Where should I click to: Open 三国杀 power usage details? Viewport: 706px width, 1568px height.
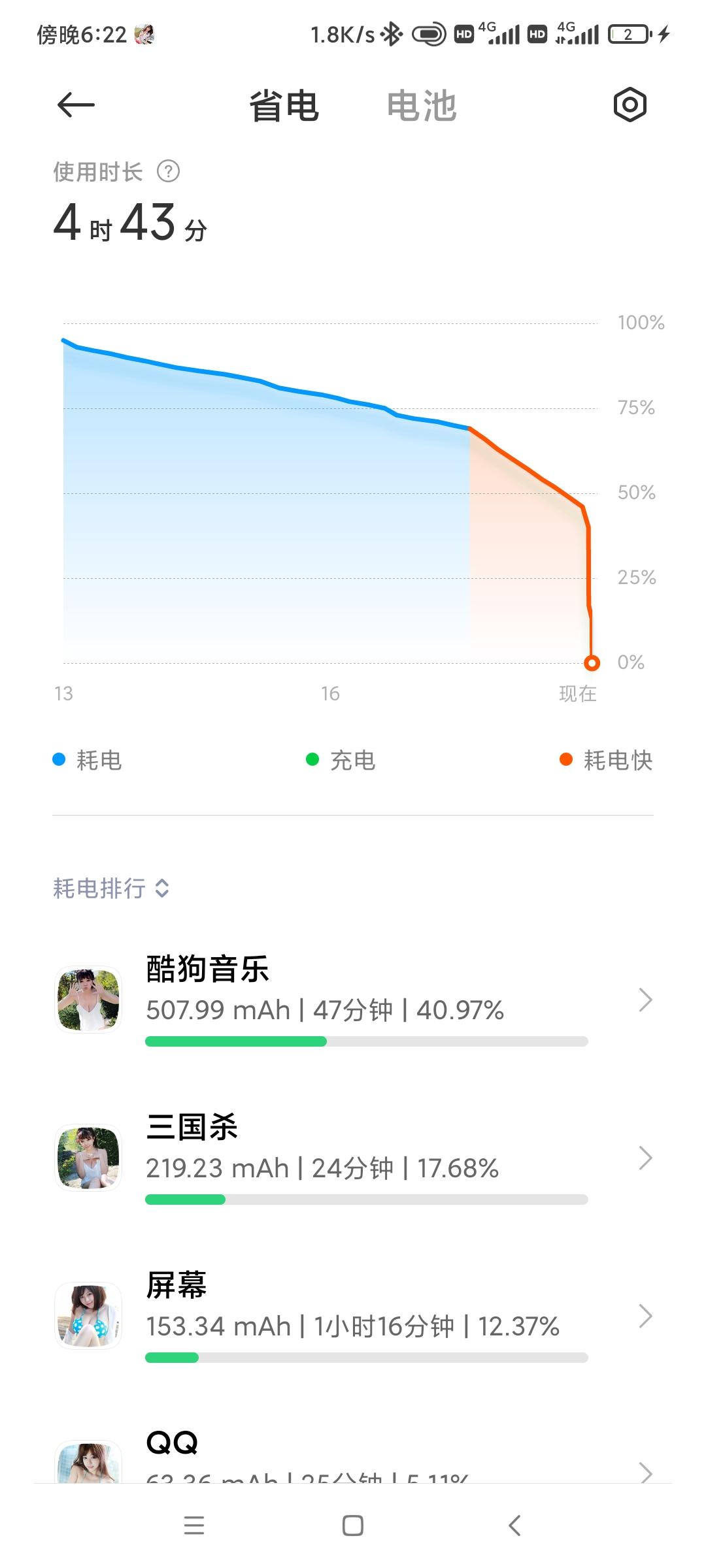(353, 1158)
